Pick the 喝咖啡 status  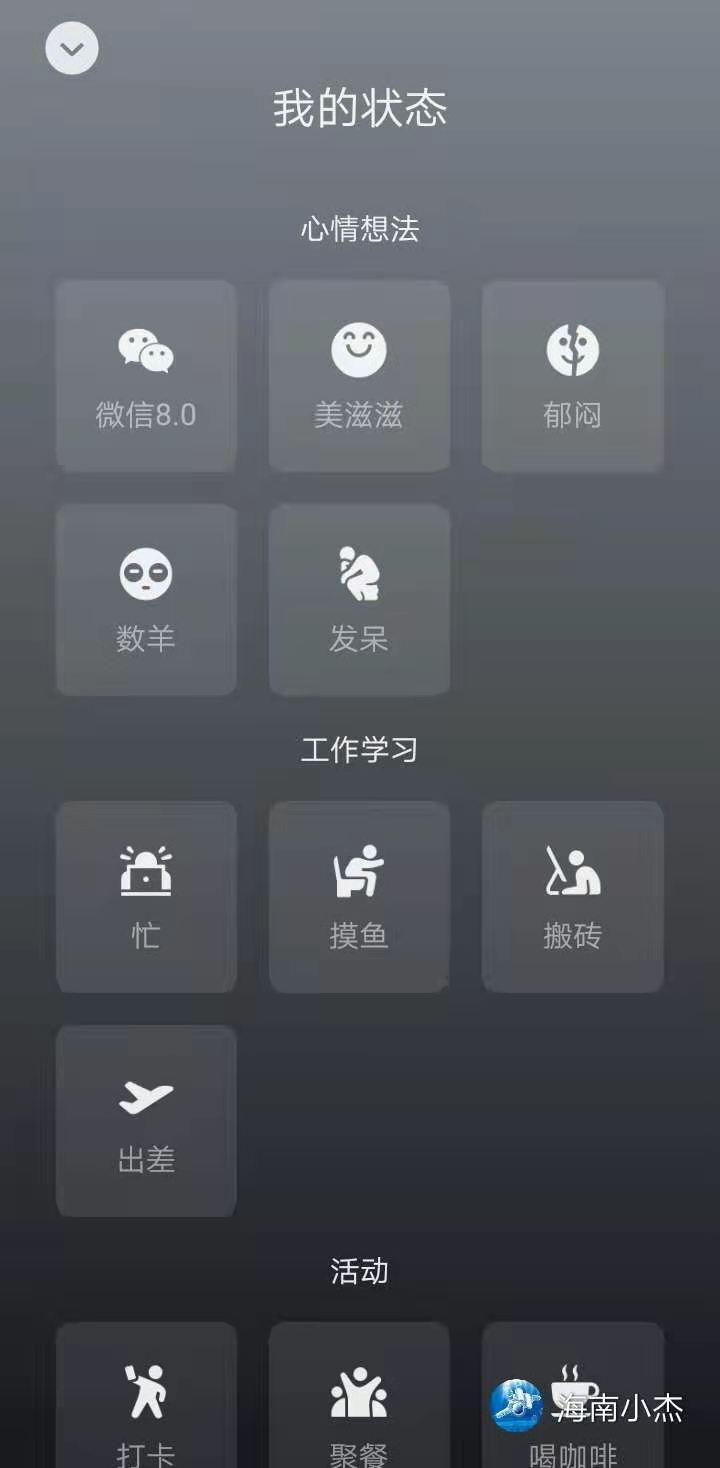pos(573,1395)
